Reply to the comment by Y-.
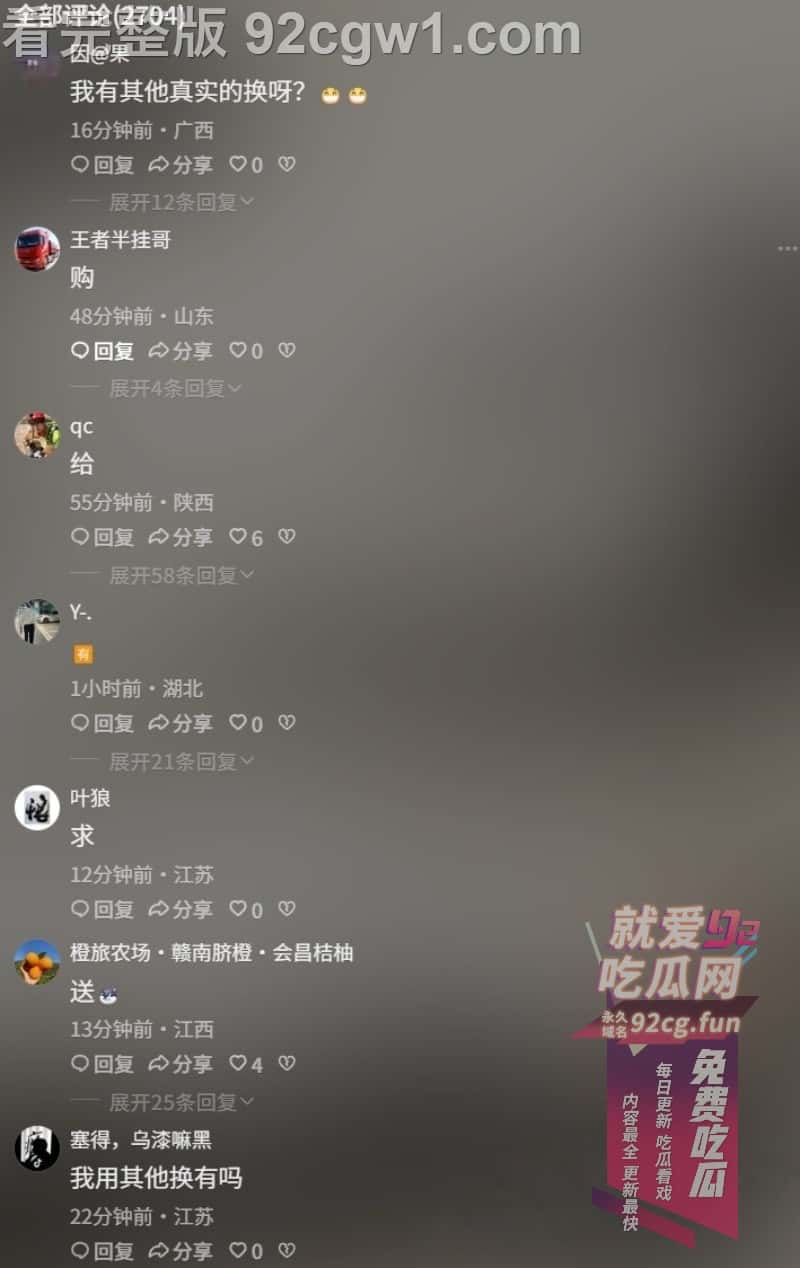Viewport: 800px width, 1268px height. (102, 723)
